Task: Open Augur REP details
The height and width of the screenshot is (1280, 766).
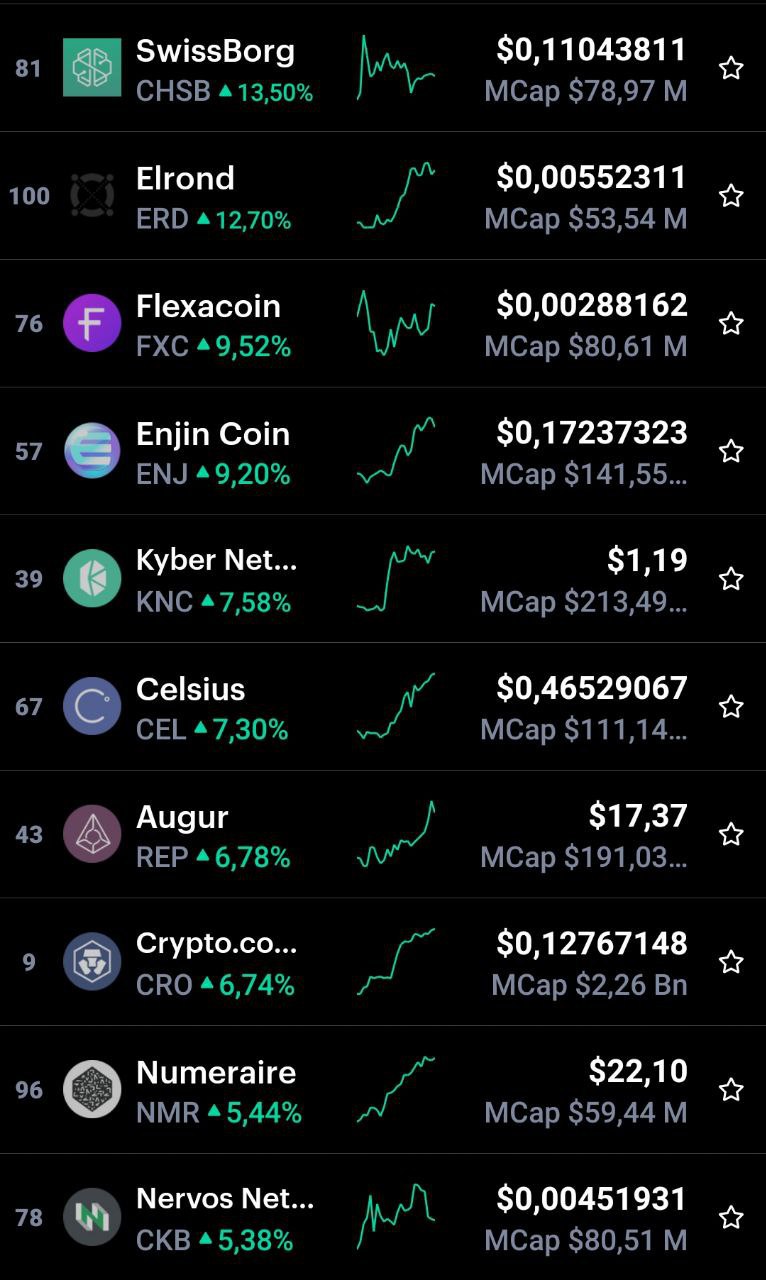Action: (383, 834)
